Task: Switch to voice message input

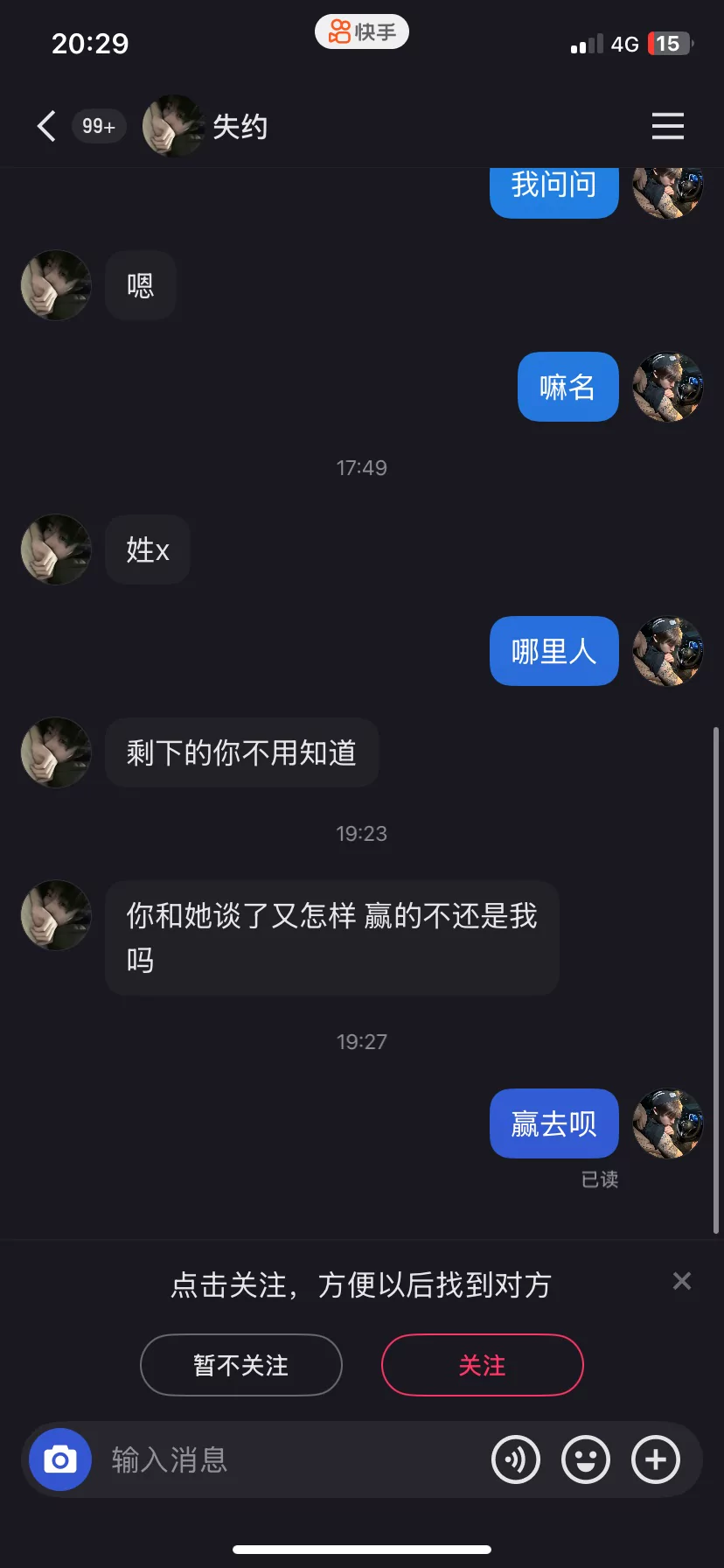Action: 516,1459
